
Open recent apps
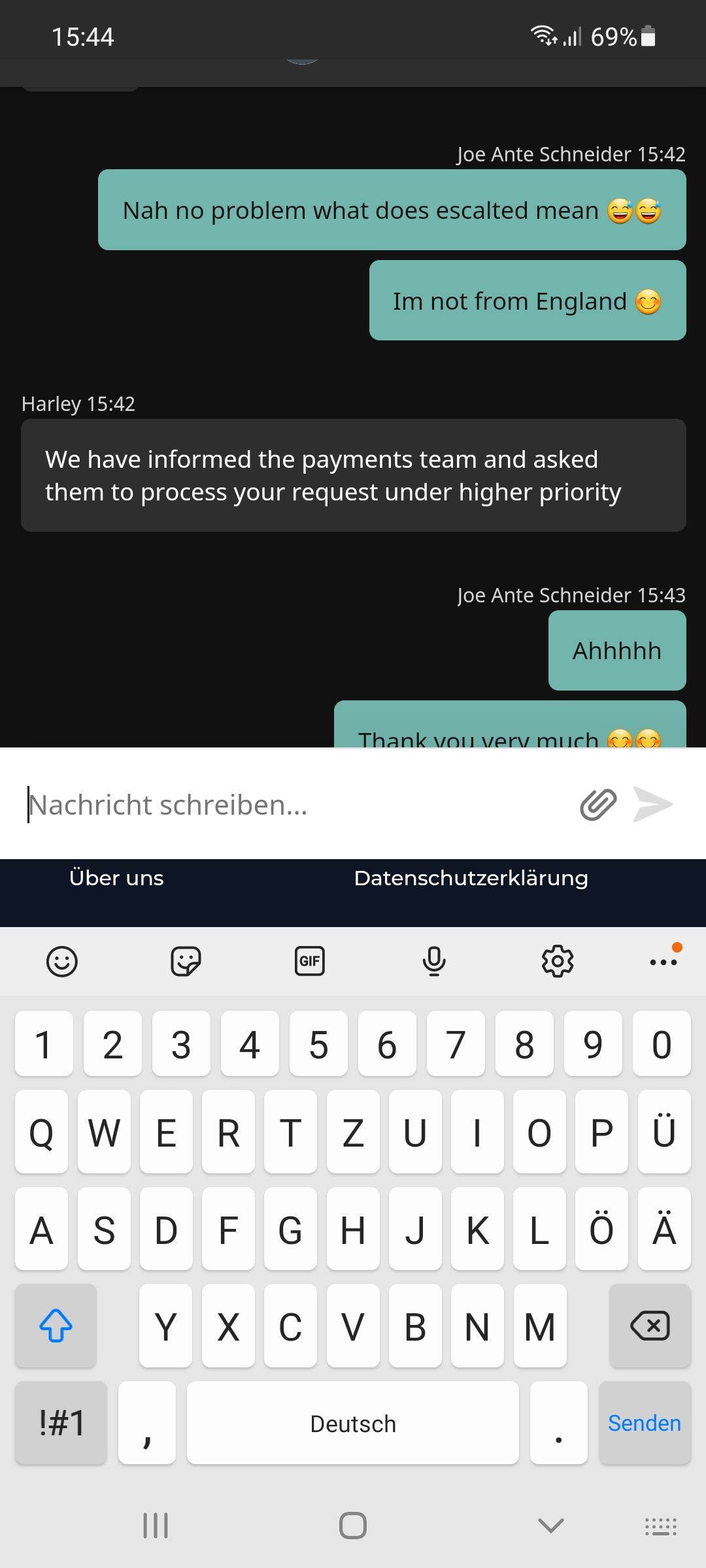(x=156, y=1526)
